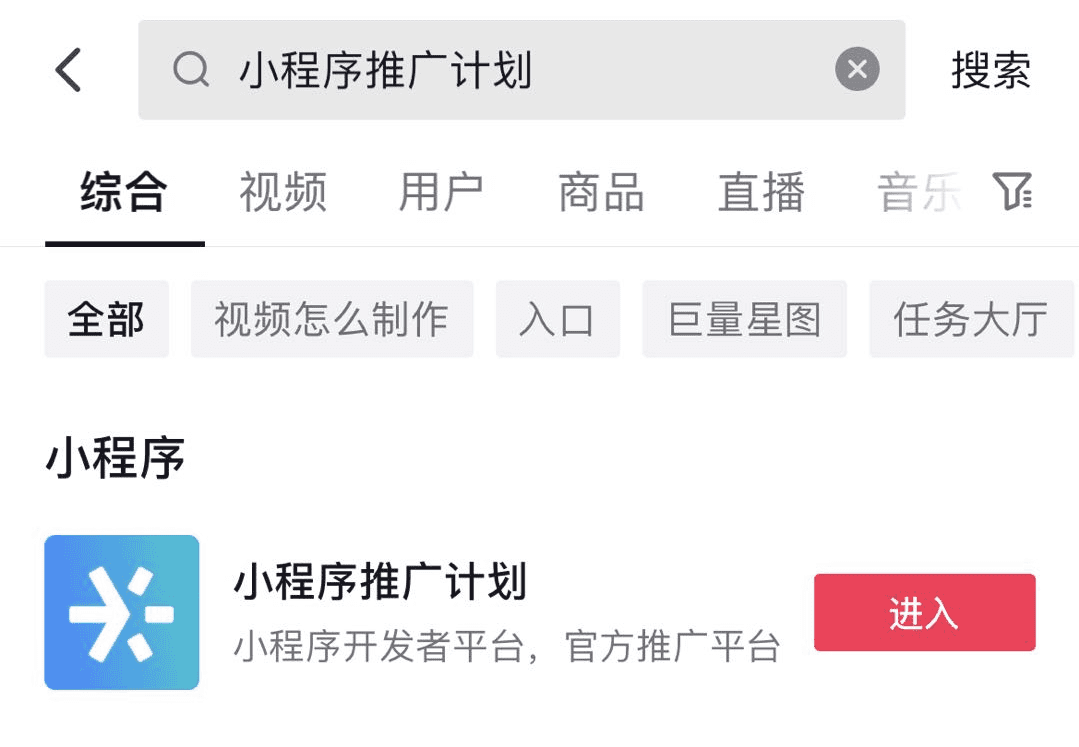Screen dimensions: 1079x747
Task: Go back using the back arrow
Action: pyautogui.click(x=68, y=71)
